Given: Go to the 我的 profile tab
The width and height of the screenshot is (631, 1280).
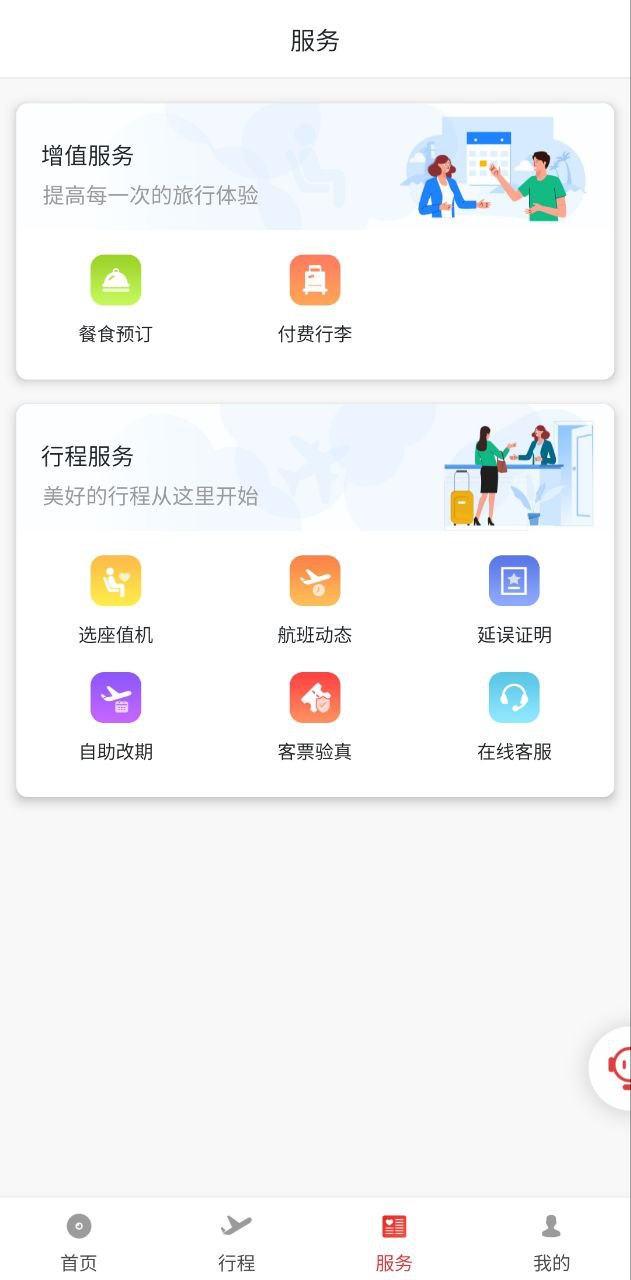Looking at the screenshot, I should click(551, 1241).
